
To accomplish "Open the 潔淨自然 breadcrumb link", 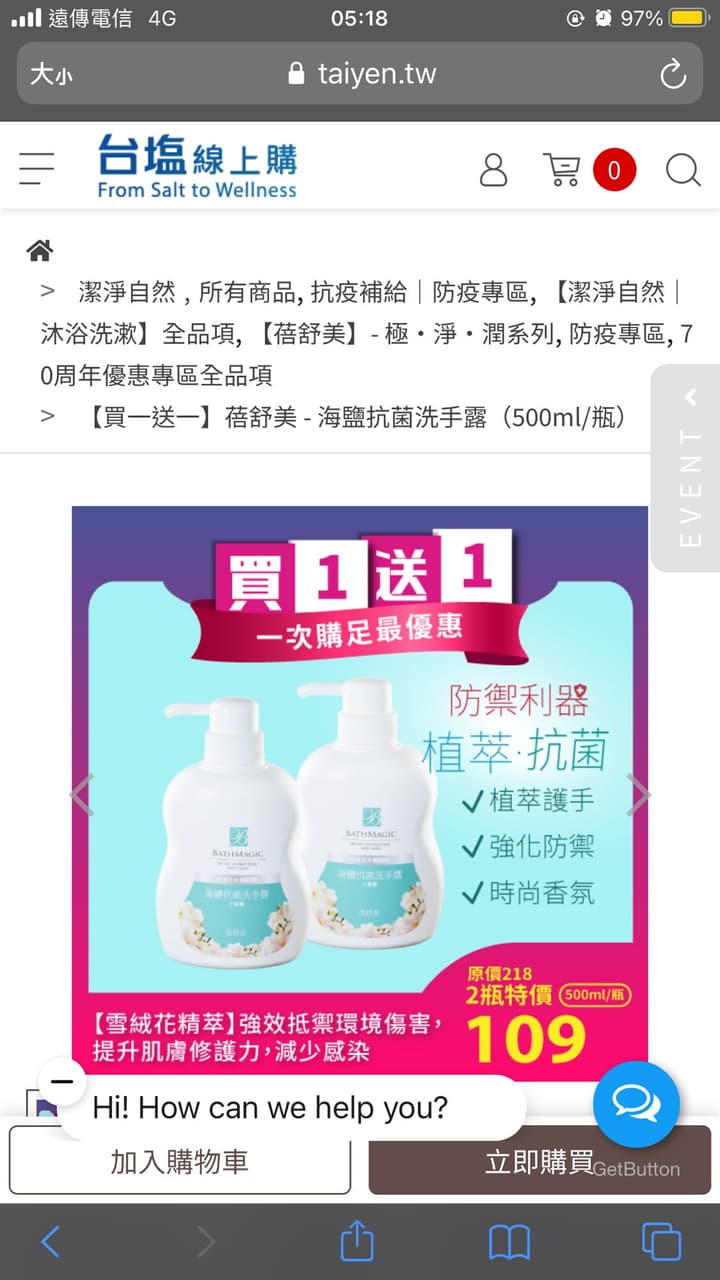I will tap(127, 292).
